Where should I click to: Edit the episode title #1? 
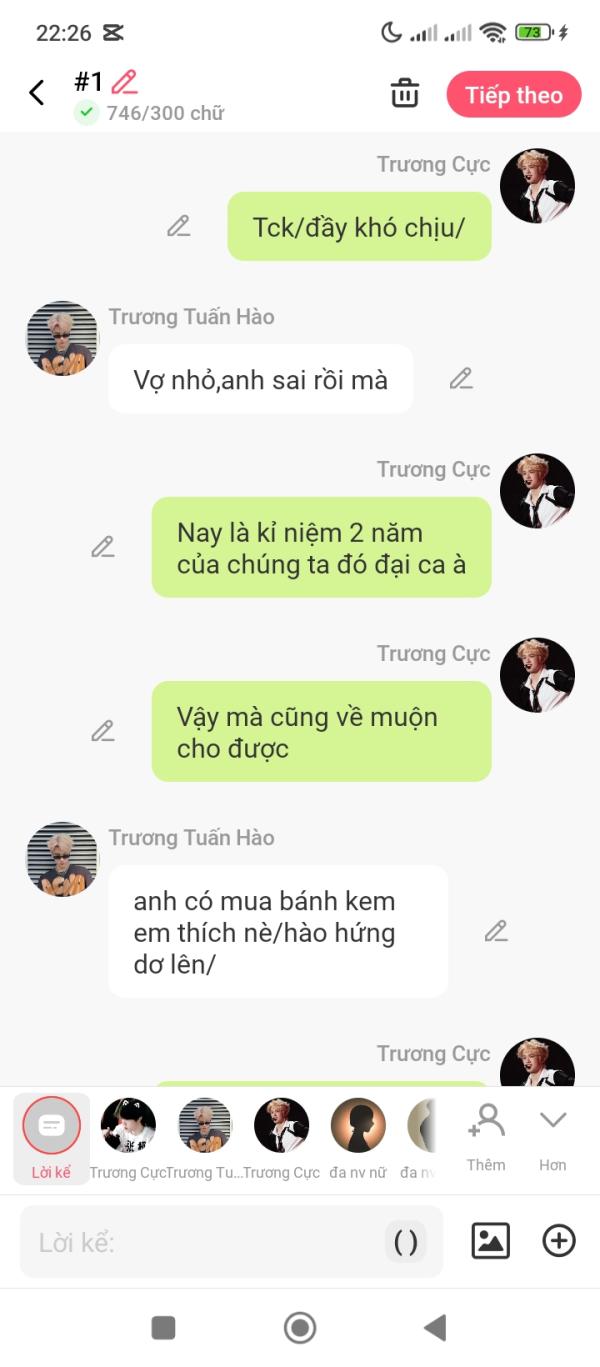click(124, 81)
